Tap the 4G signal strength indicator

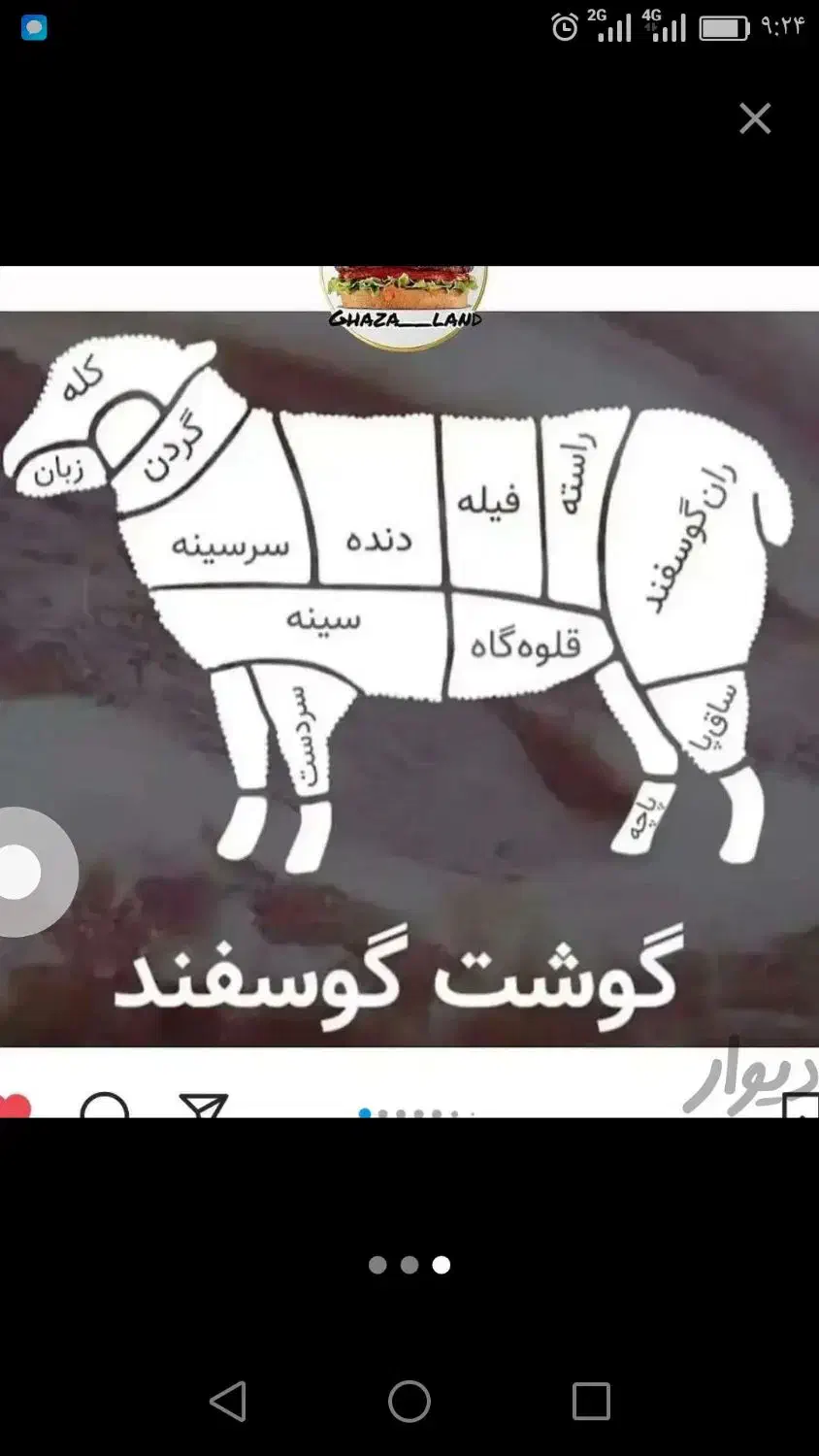click(x=666, y=27)
